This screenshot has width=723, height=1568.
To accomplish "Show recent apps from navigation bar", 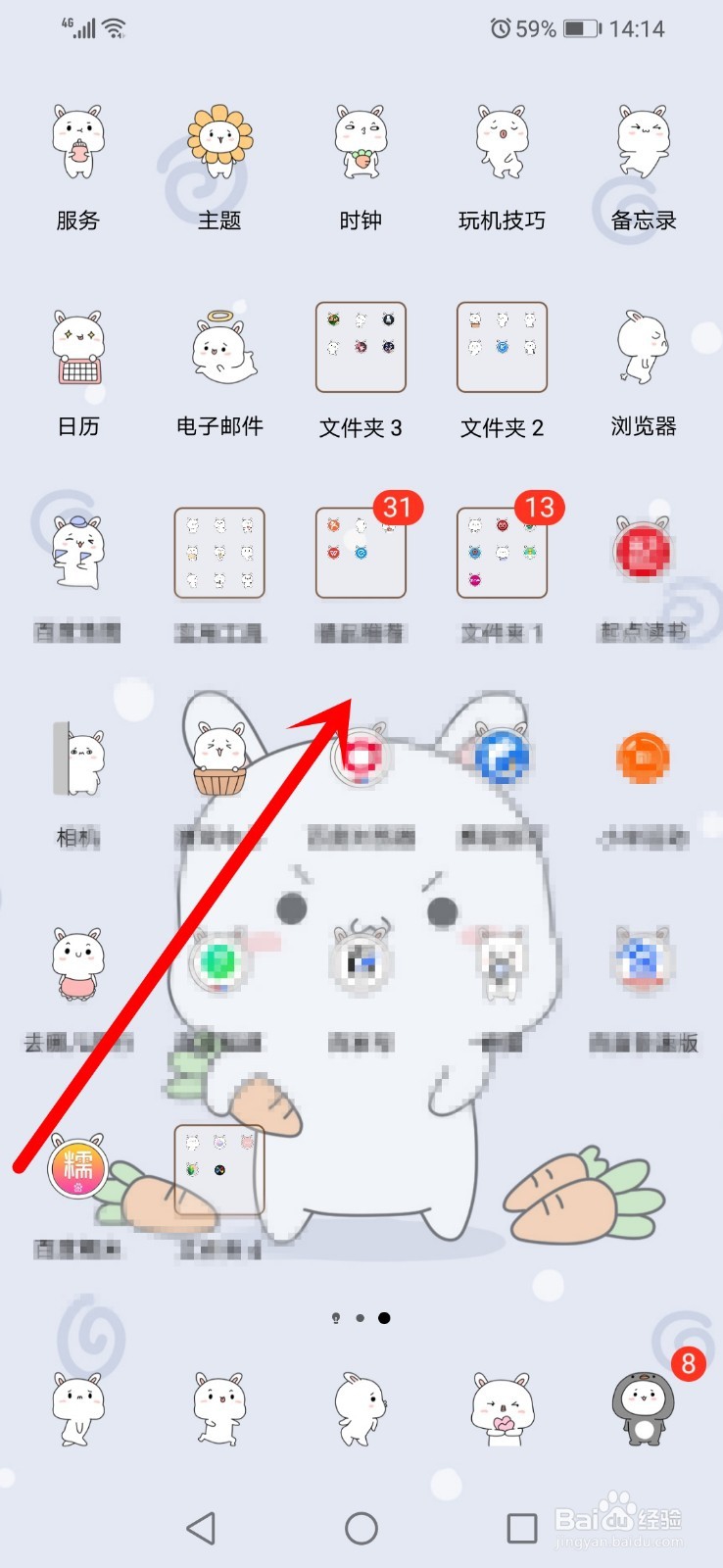I will tap(521, 1528).
